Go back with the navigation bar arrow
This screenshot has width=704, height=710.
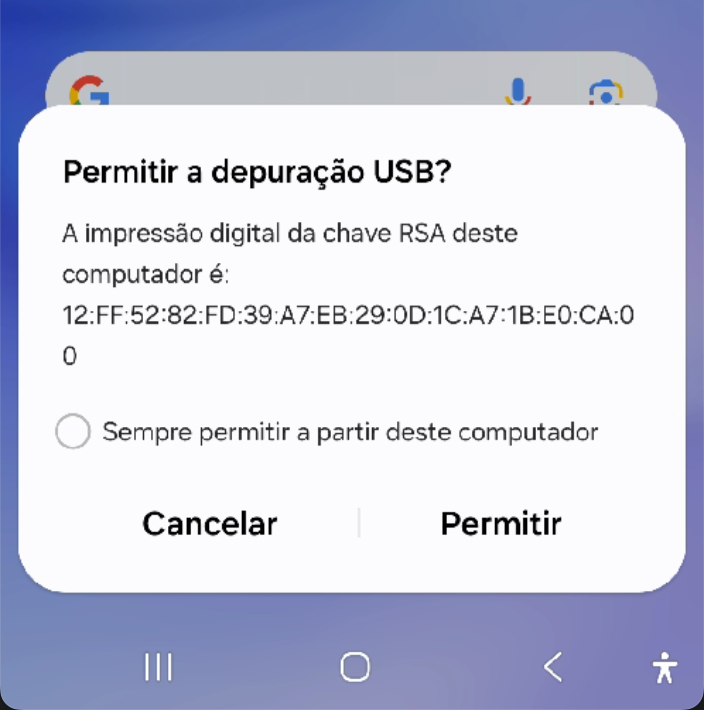(x=552, y=667)
